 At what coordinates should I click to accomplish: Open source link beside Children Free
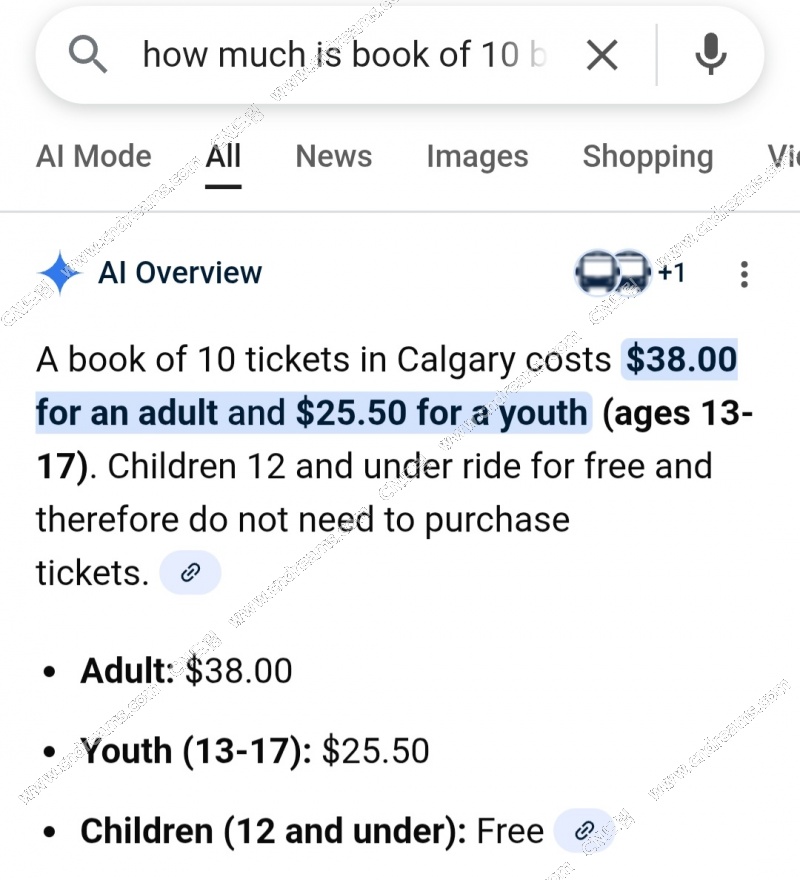(x=585, y=830)
